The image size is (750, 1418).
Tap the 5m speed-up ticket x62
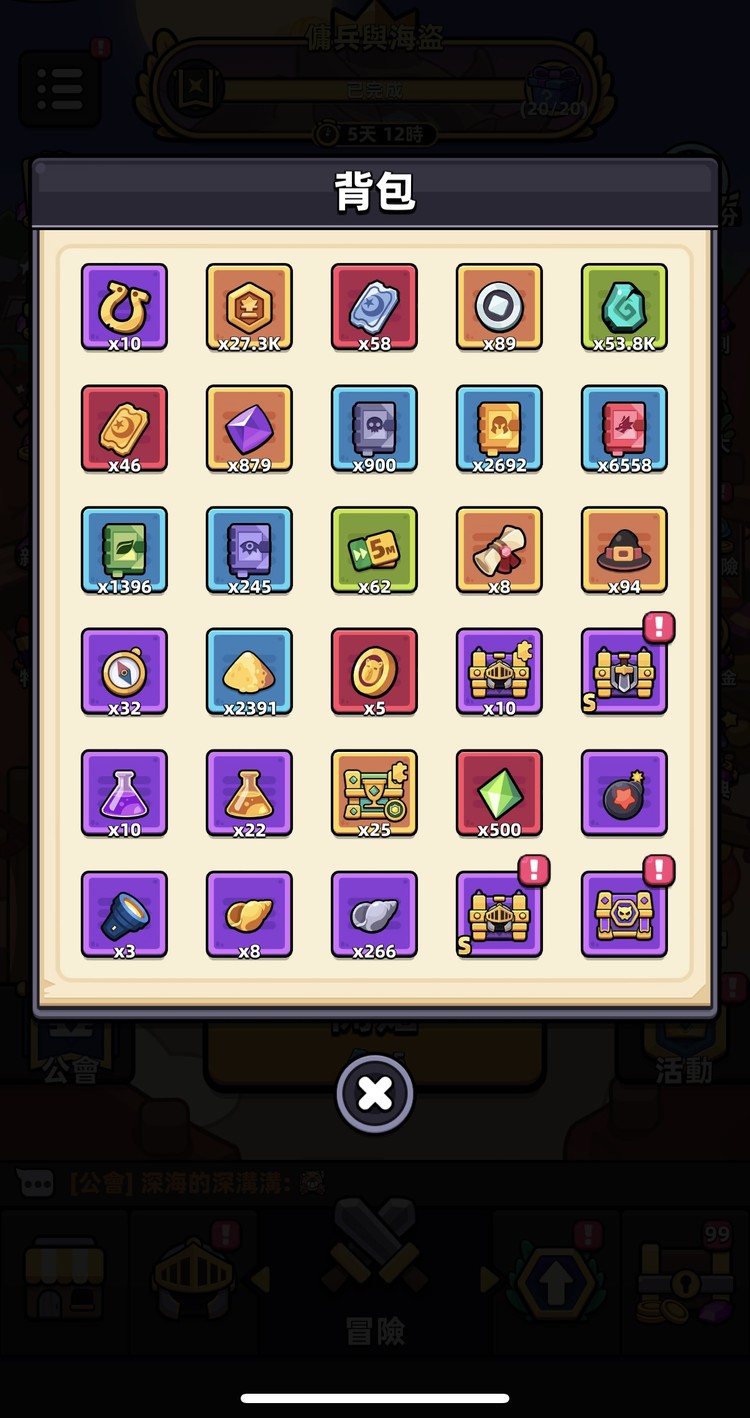tap(374, 550)
